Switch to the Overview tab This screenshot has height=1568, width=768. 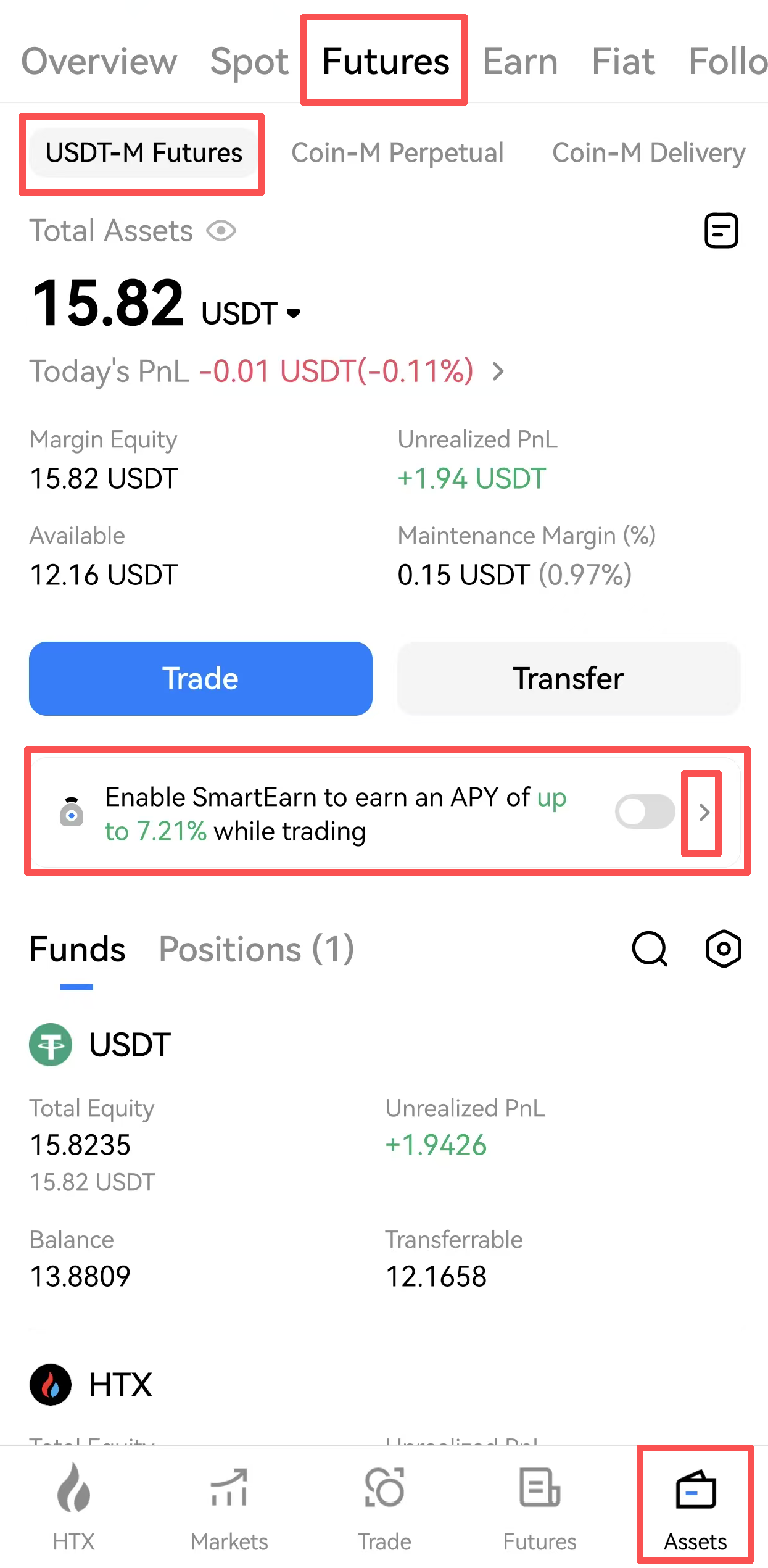[99, 62]
